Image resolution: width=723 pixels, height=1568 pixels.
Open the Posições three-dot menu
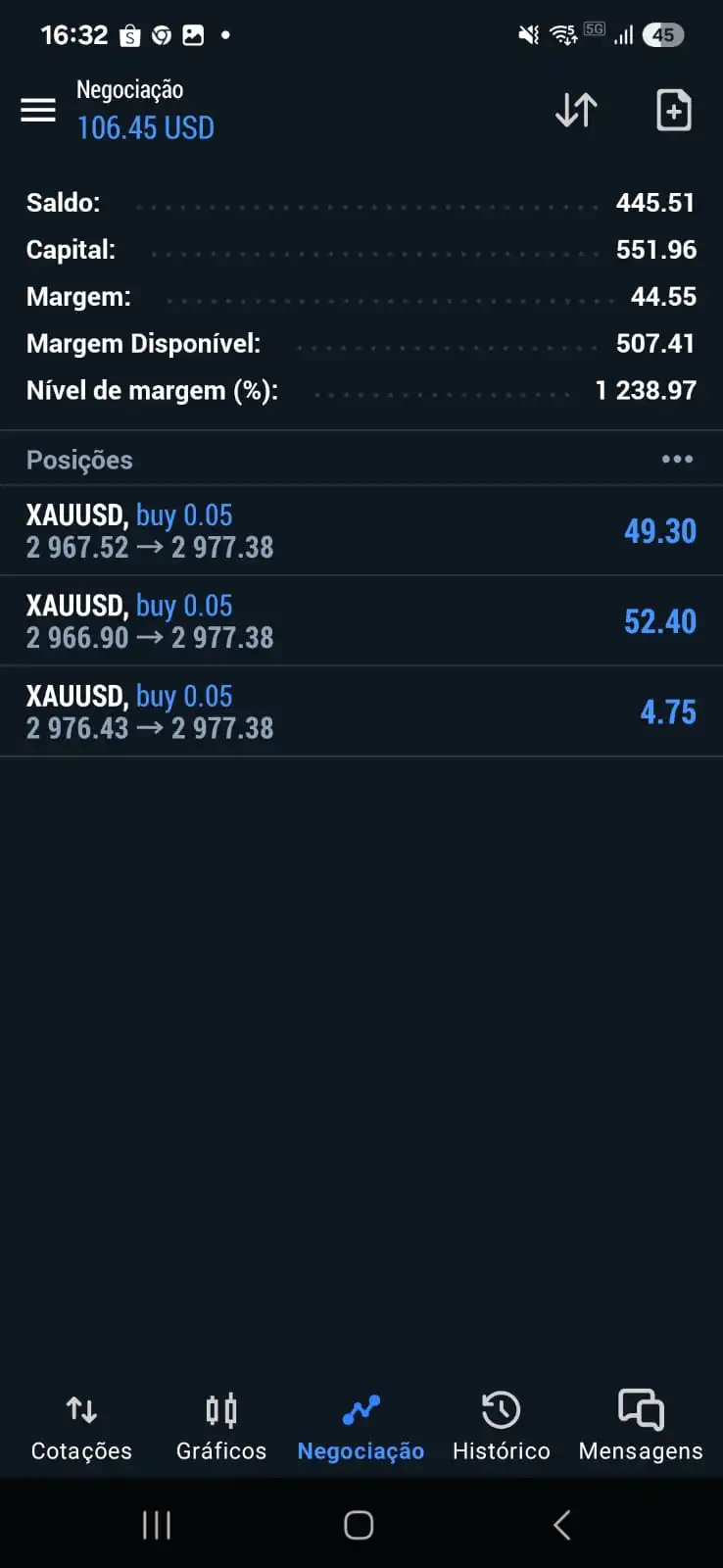click(677, 459)
